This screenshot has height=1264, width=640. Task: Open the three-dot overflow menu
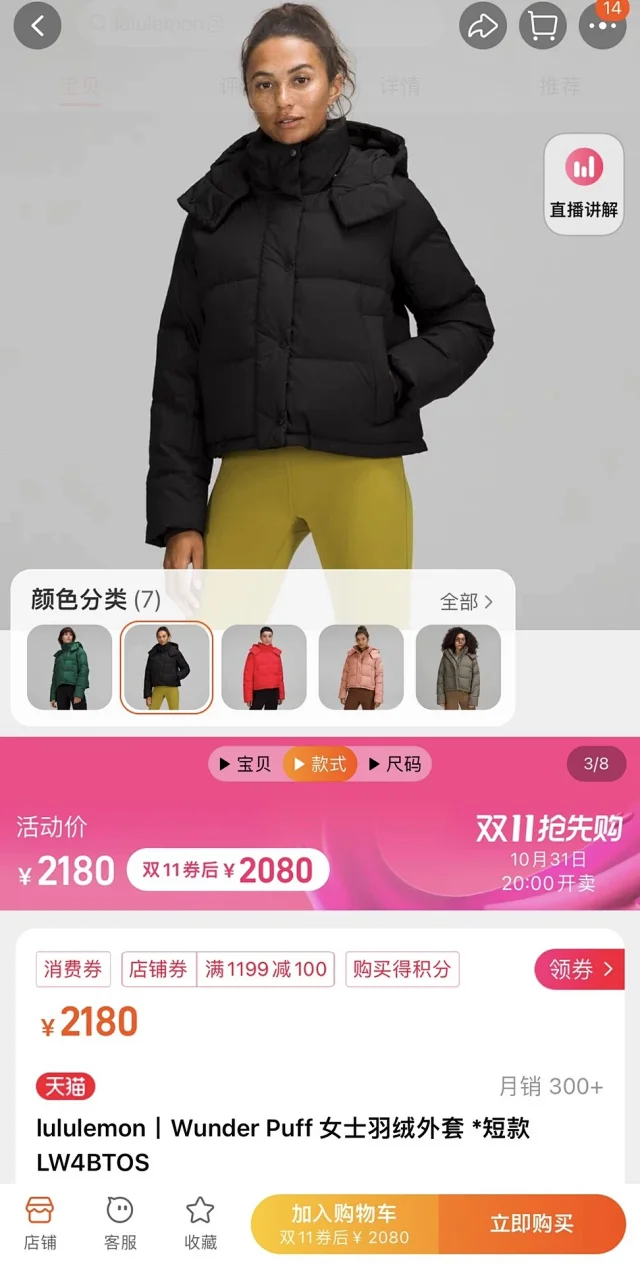click(x=602, y=26)
